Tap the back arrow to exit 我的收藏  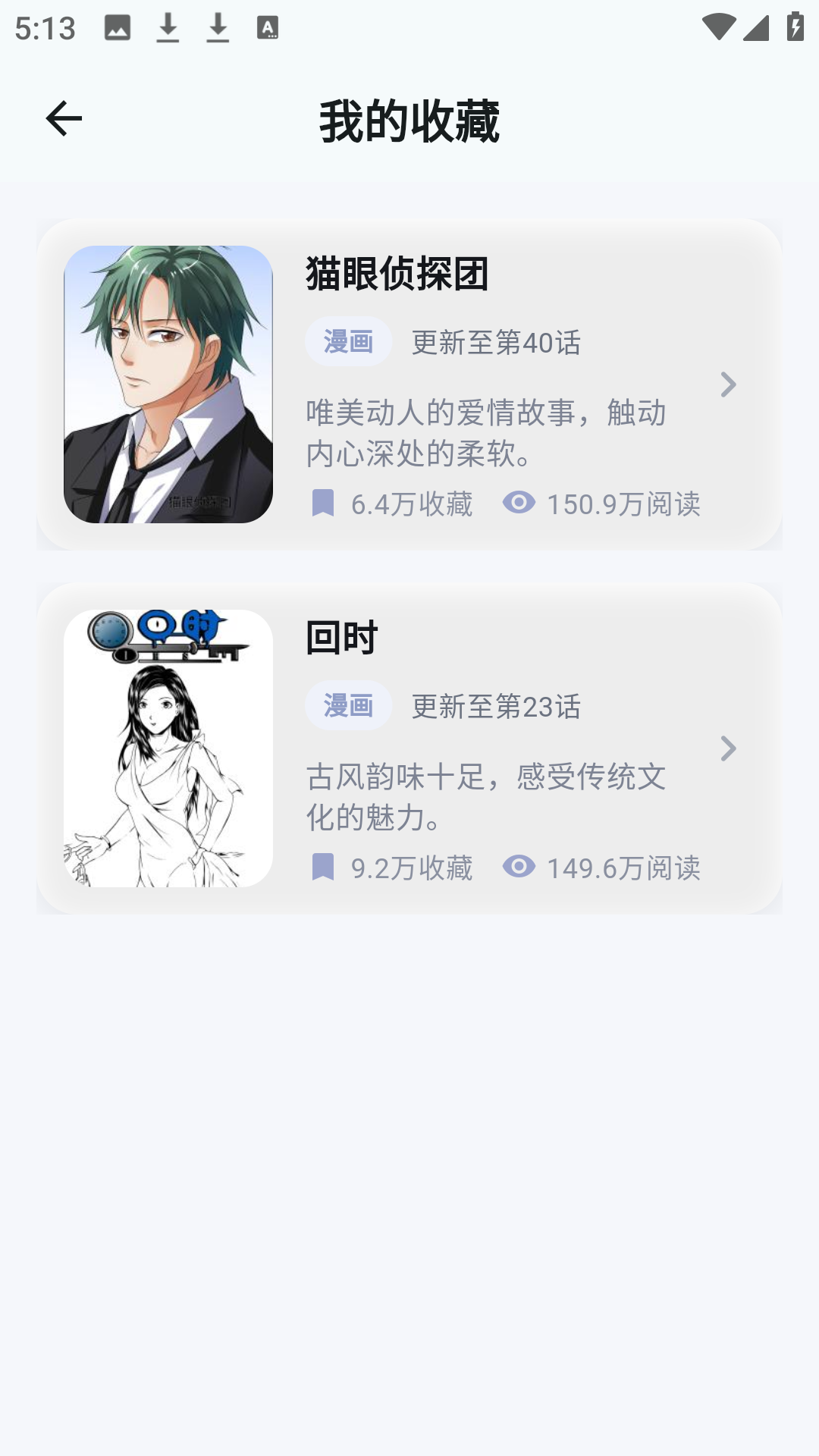(x=64, y=118)
